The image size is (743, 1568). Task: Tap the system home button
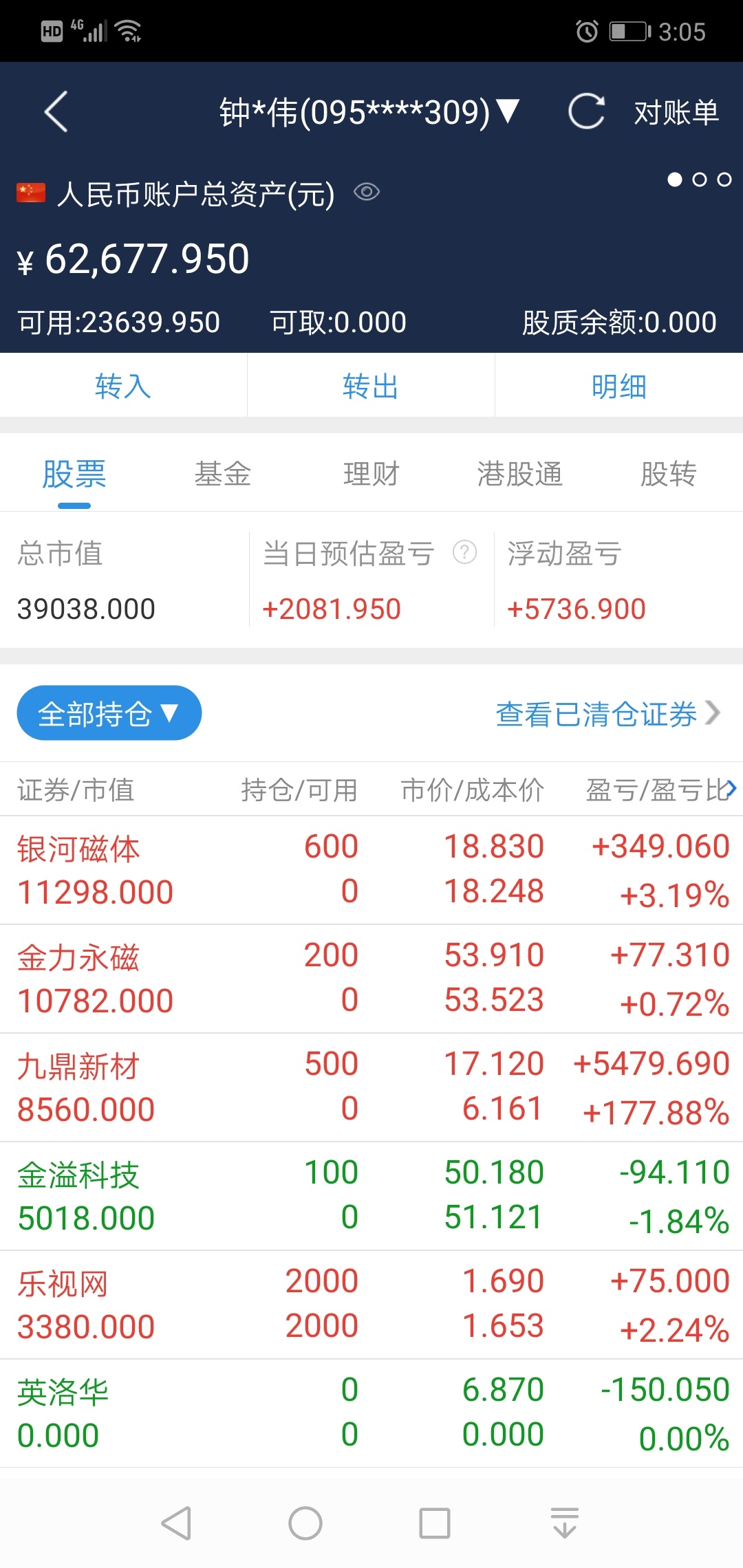tap(305, 1523)
